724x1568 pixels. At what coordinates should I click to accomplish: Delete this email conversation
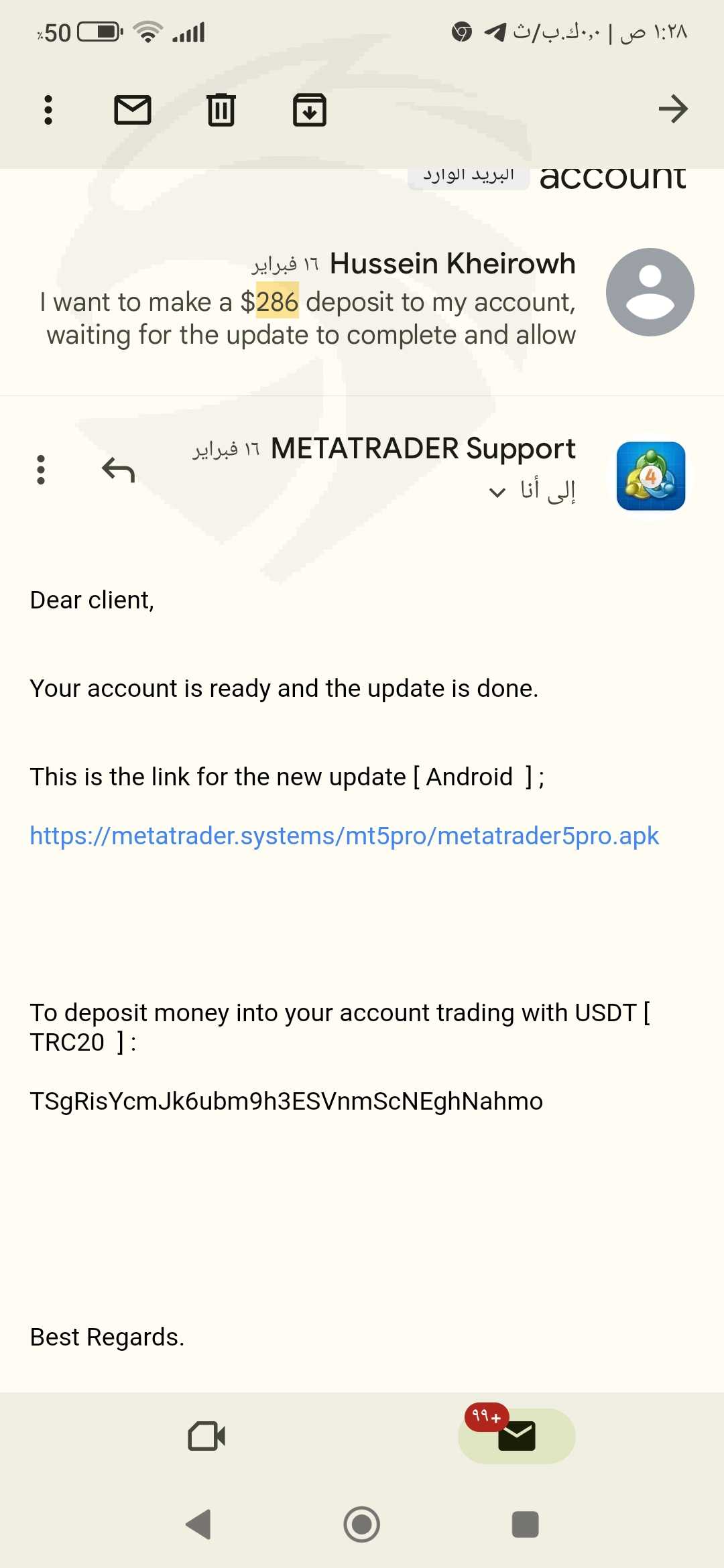221,110
